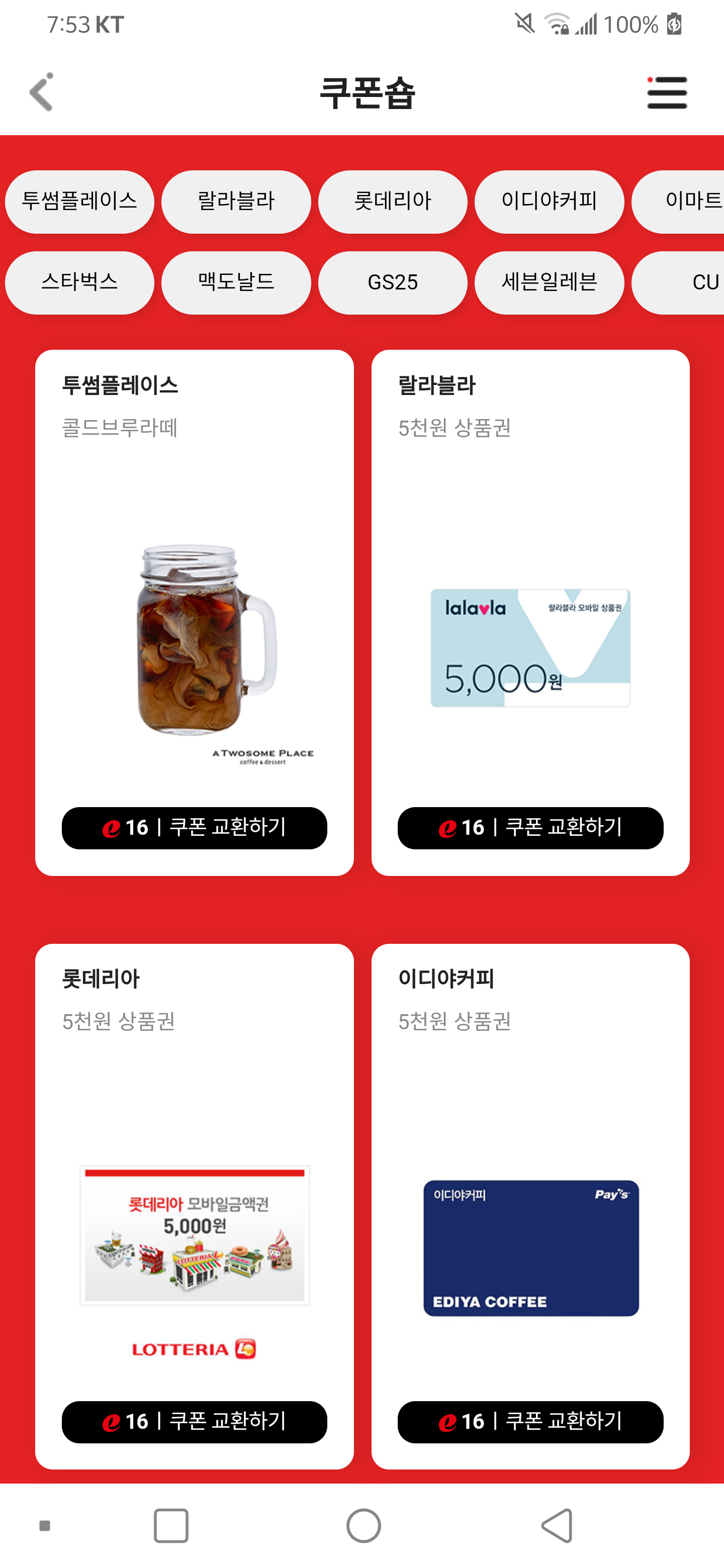Open the 이디야커피 gift card tile
This screenshot has height=1568, width=724.
[x=530, y=1248]
